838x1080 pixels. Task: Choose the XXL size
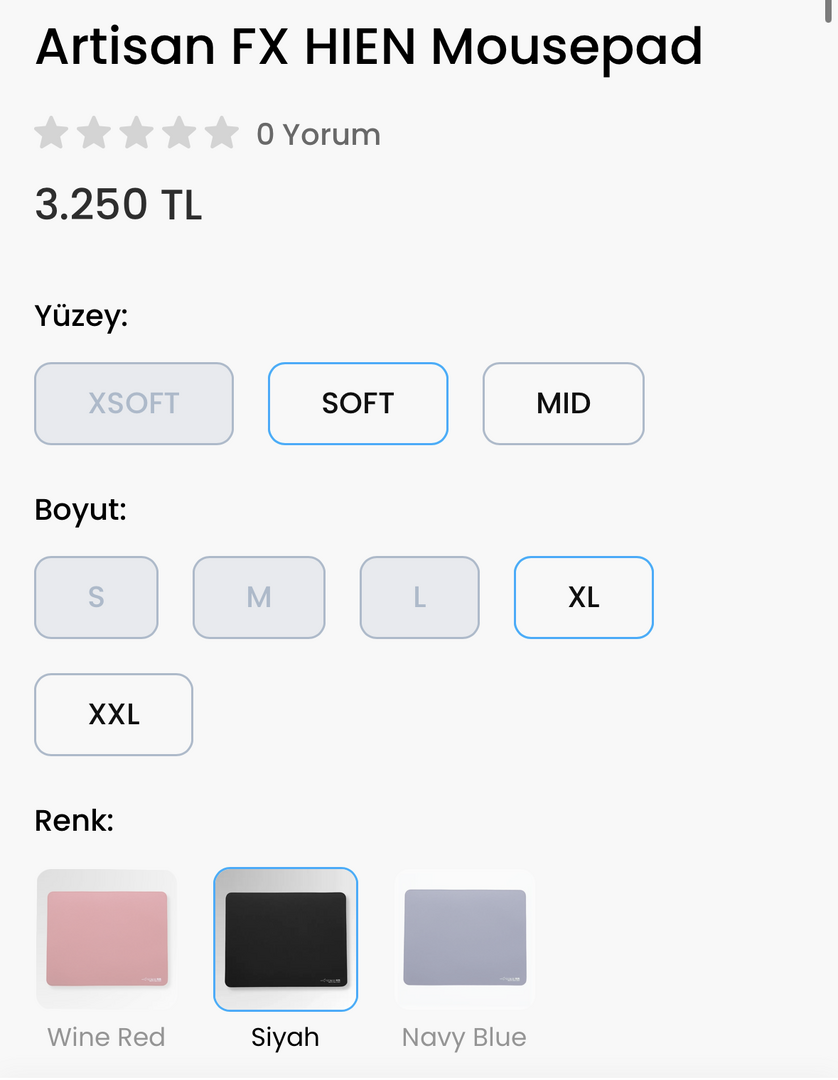point(114,714)
